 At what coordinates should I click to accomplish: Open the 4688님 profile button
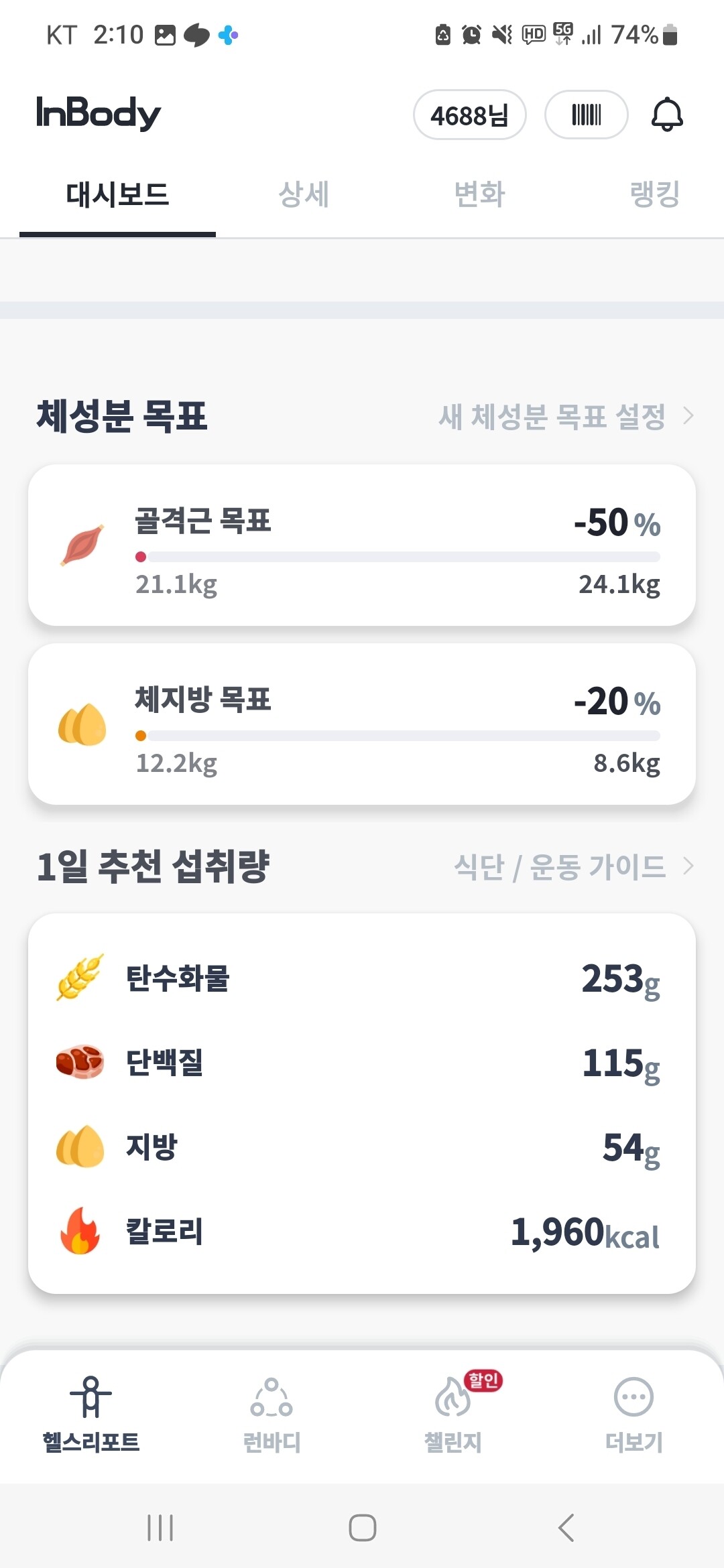(x=469, y=114)
